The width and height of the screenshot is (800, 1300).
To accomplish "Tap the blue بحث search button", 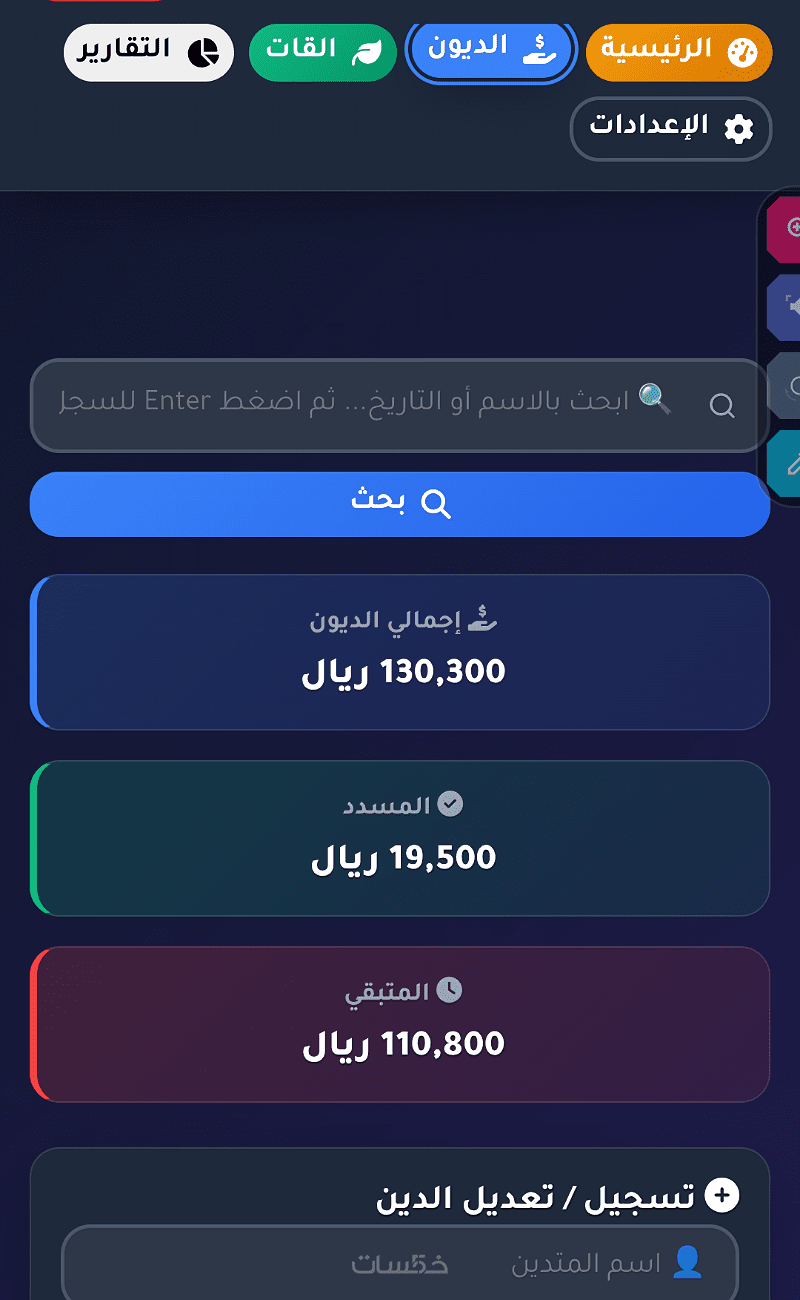I will tap(400, 504).
